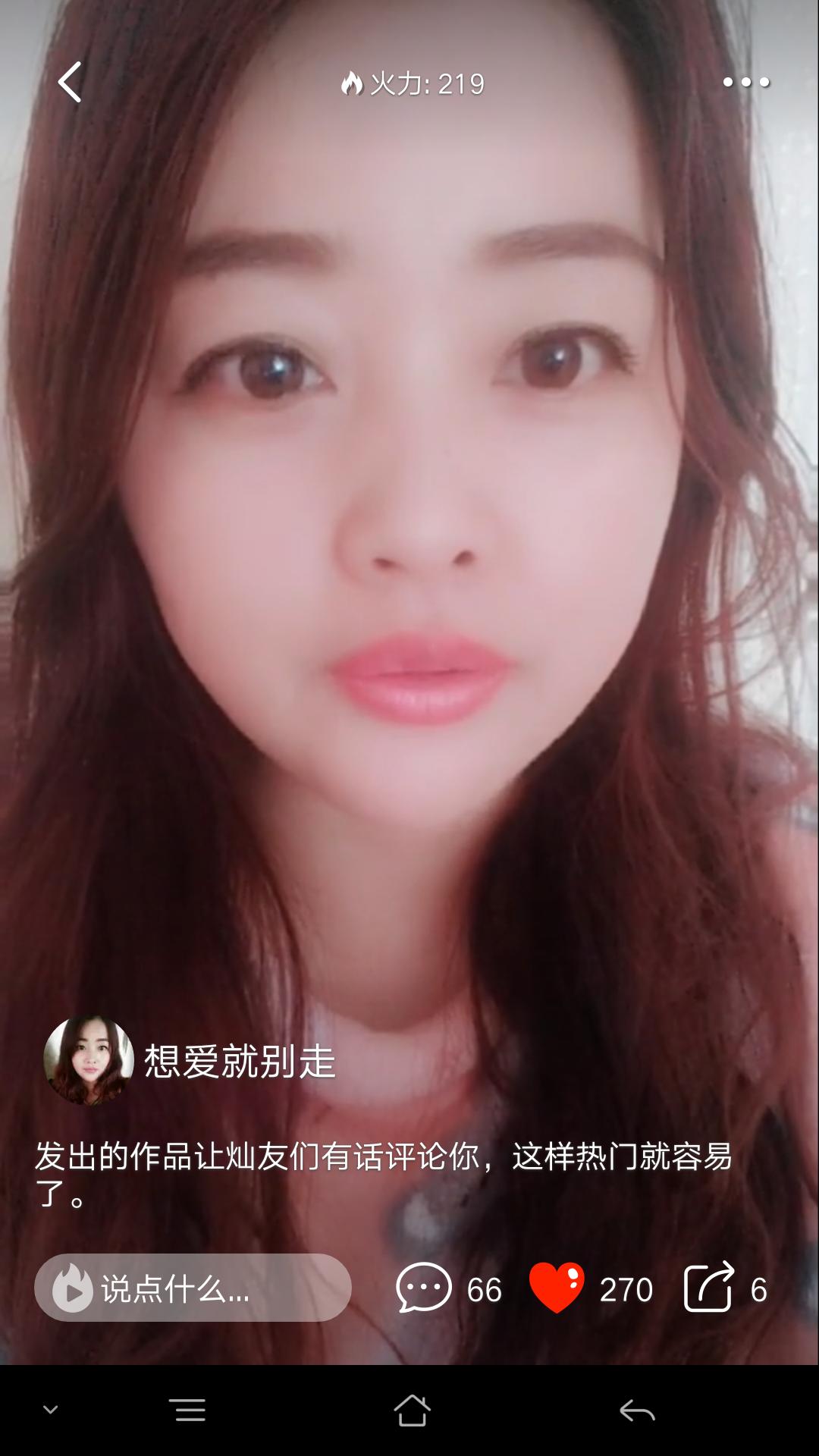Screen dimensions: 819x1456
Task: Hide the navigation bar with the chevron
Action: pyautogui.click(x=51, y=1410)
